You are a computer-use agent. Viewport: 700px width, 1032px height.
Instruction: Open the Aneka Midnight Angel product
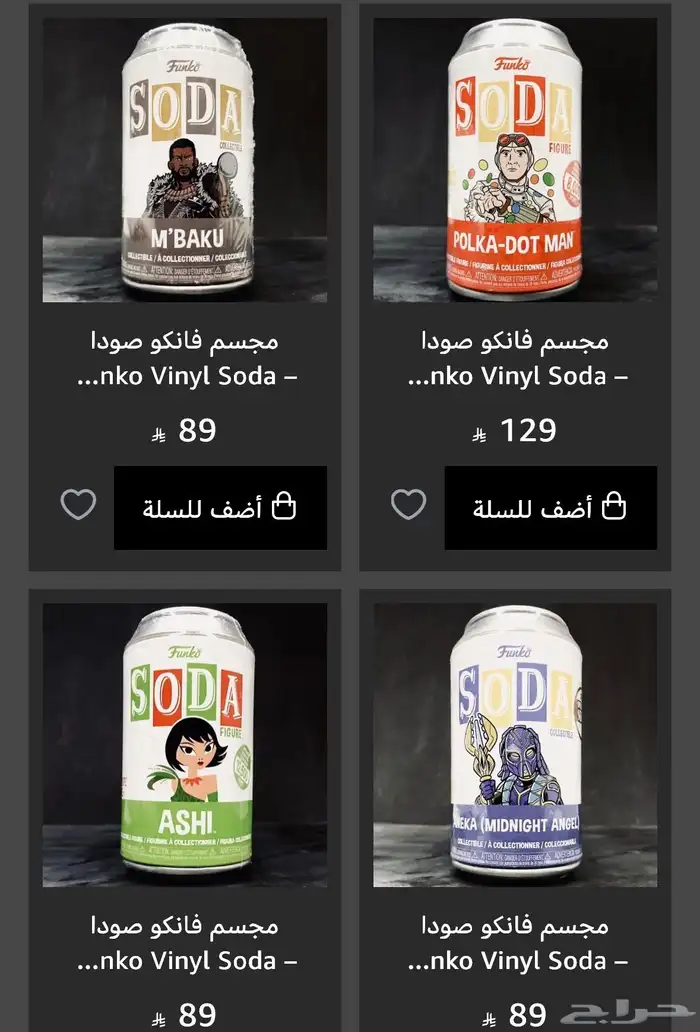pos(515,745)
